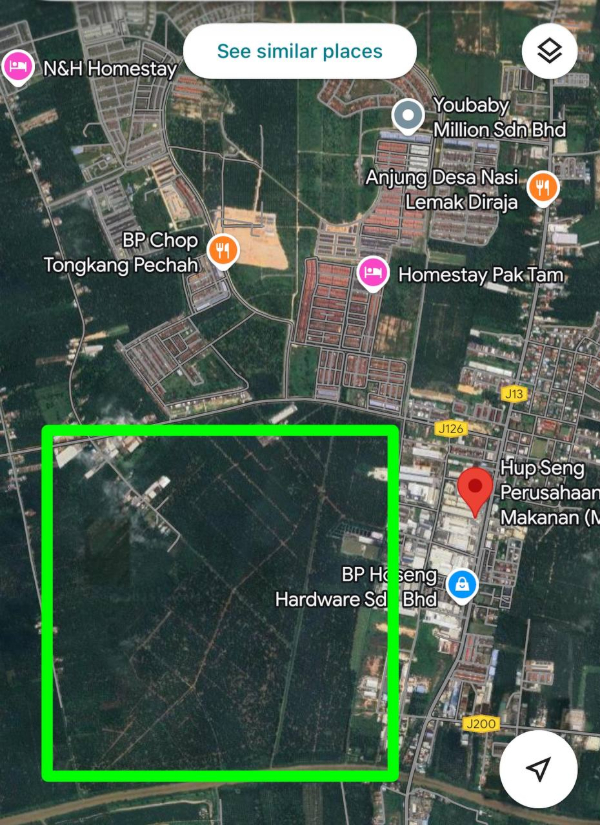Select the Youbaby Million Sdn Bhd marker
Image resolution: width=600 pixels, height=825 pixels.
407,117
